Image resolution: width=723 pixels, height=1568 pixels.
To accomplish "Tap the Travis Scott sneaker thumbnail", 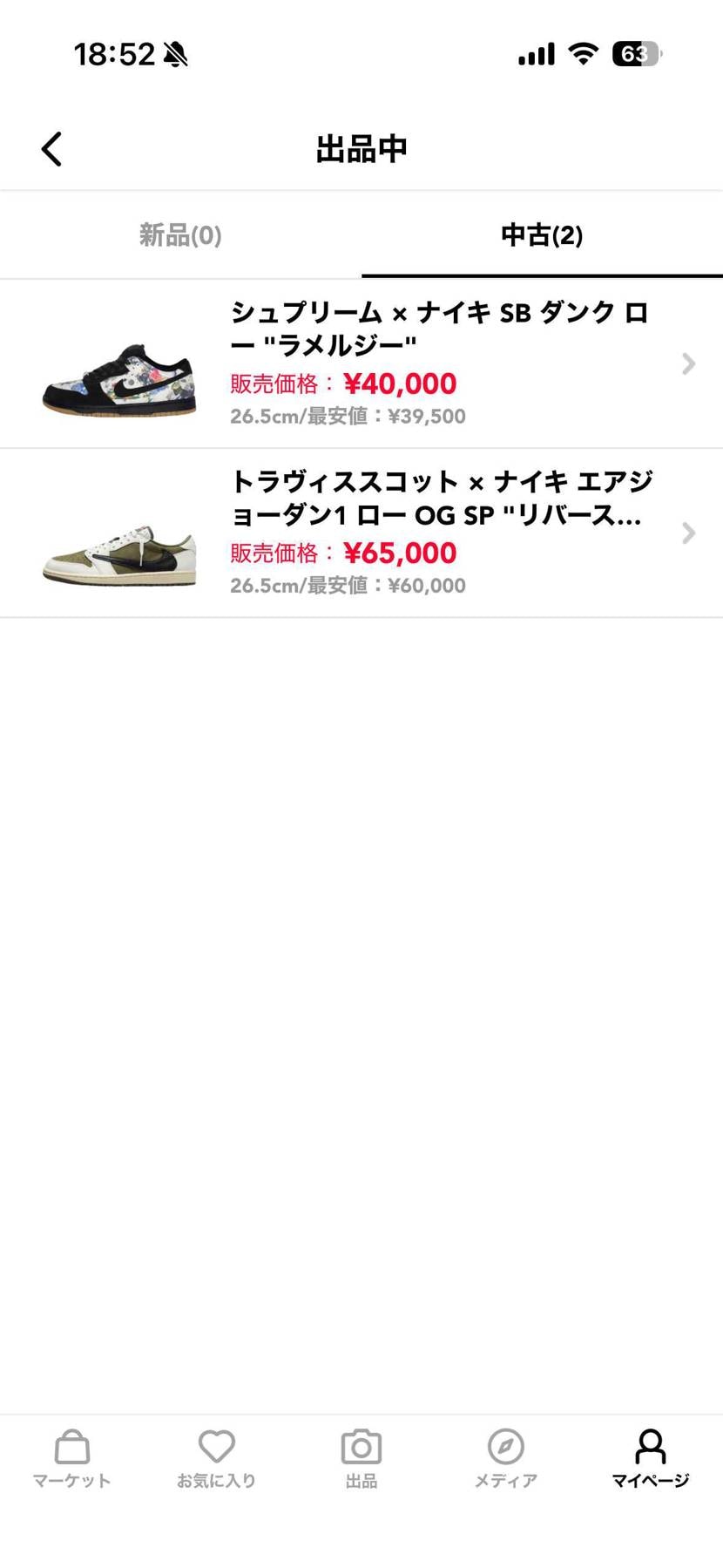I will (x=118, y=549).
